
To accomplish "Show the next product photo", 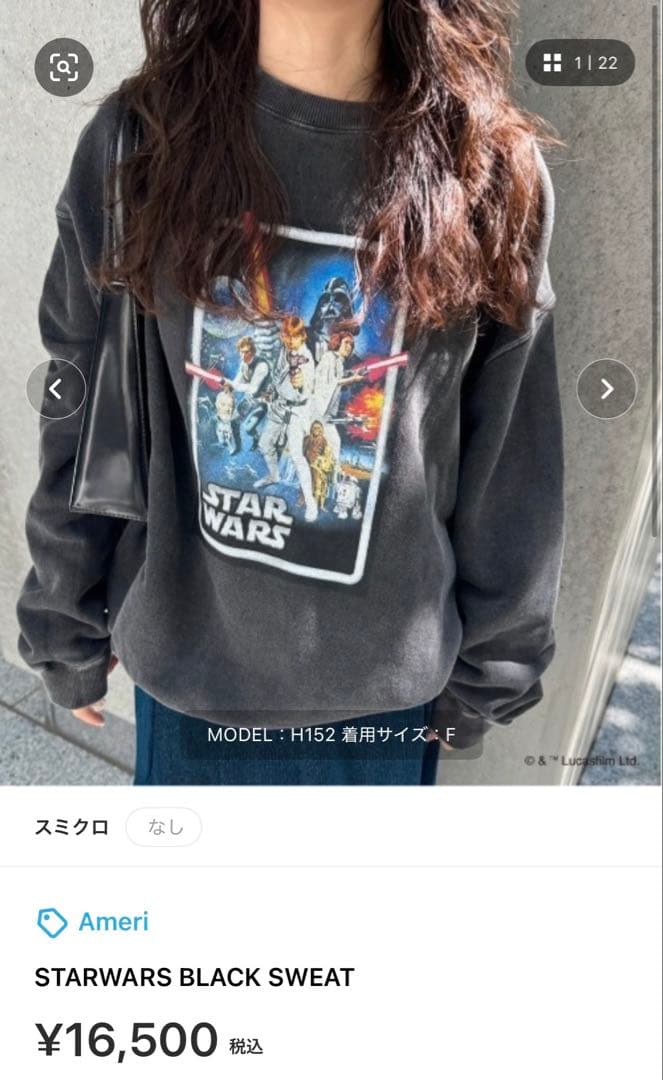I will [606, 389].
